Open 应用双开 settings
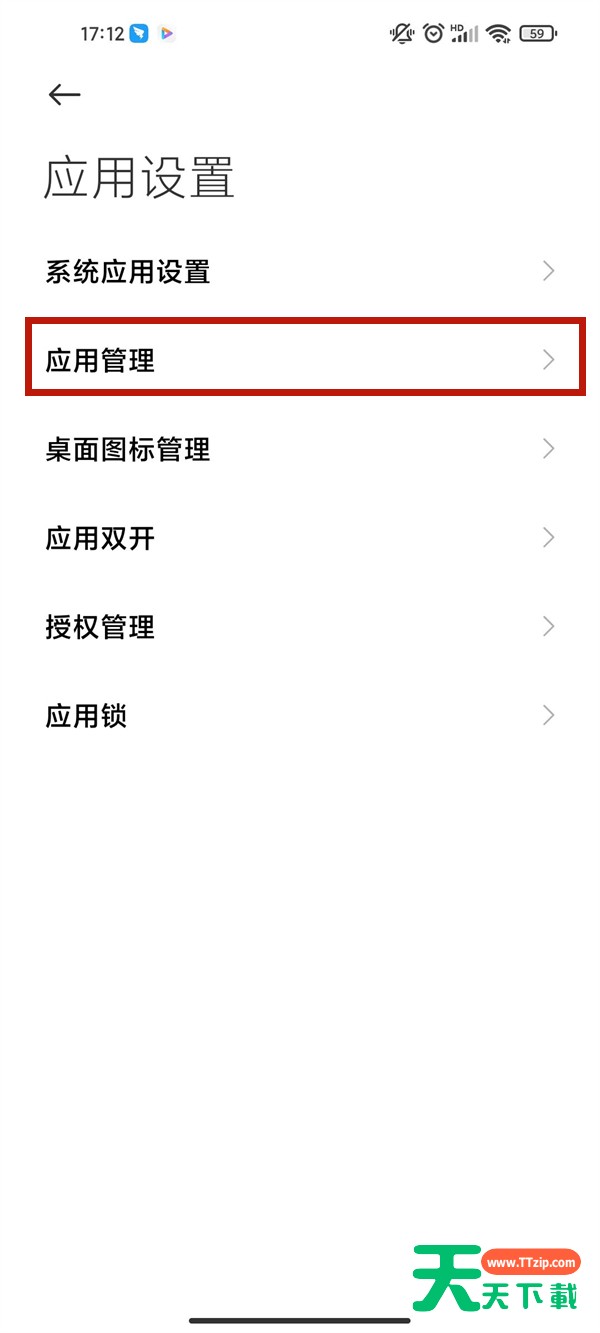The image size is (600, 1333). coord(300,538)
